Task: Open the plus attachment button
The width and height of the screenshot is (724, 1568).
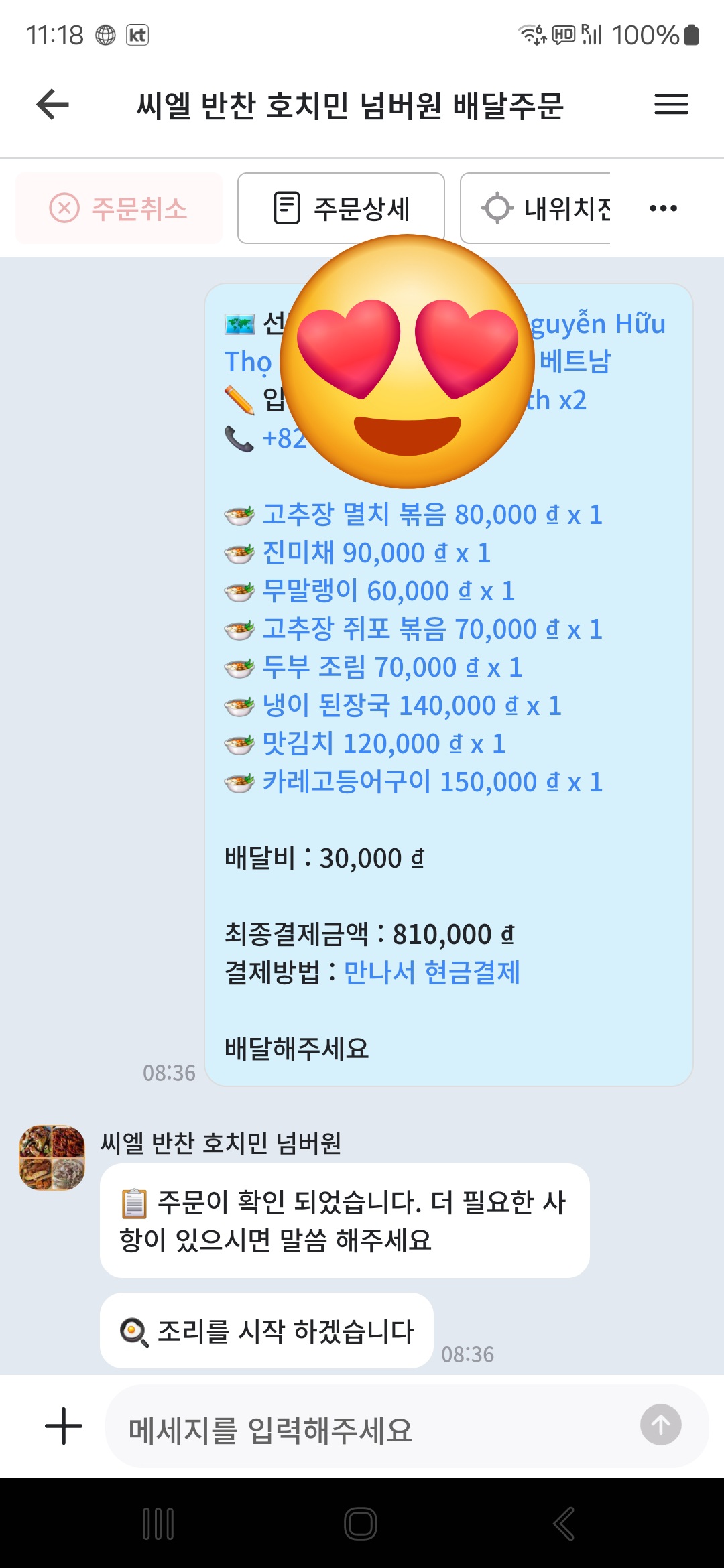Action: (x=64, y=1425)
